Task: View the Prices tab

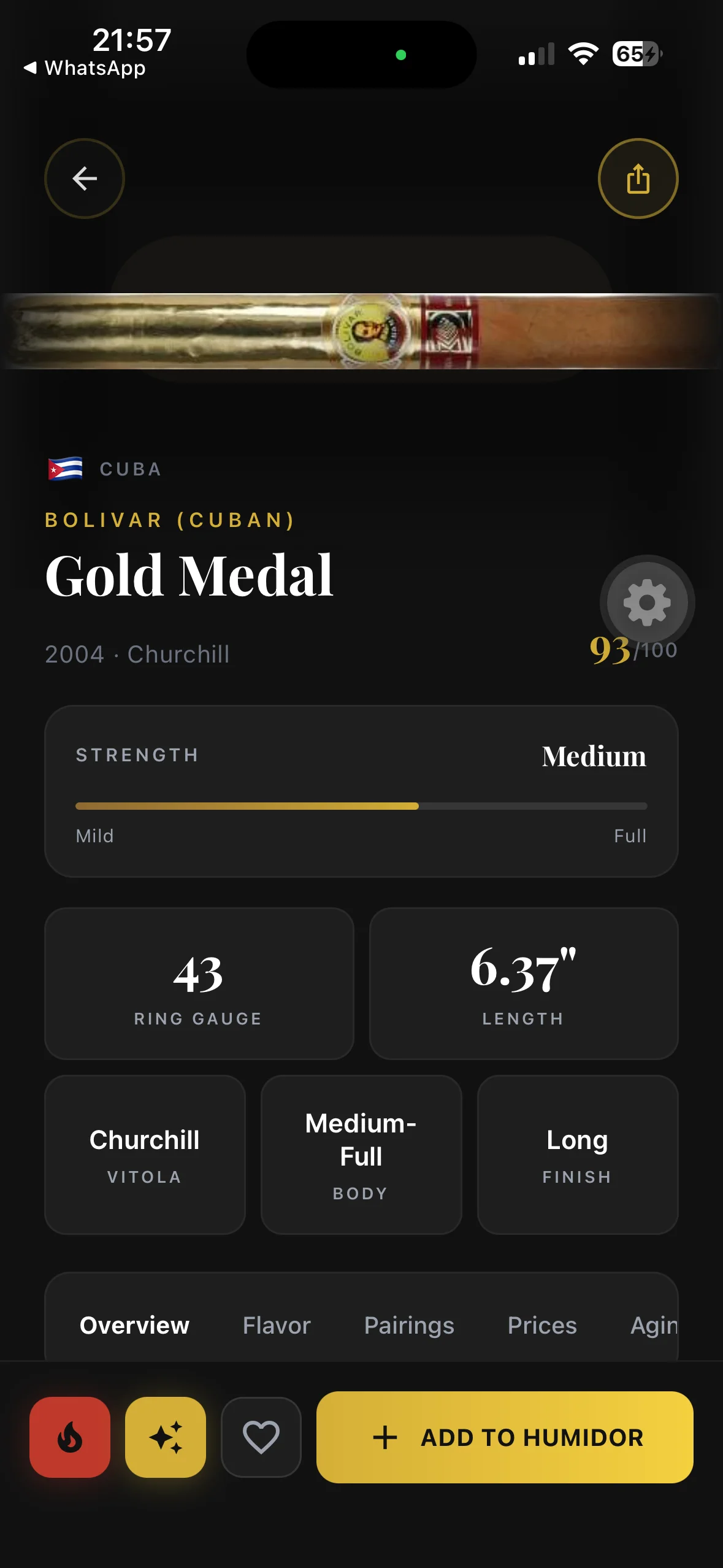Action: click(542, 1325)
